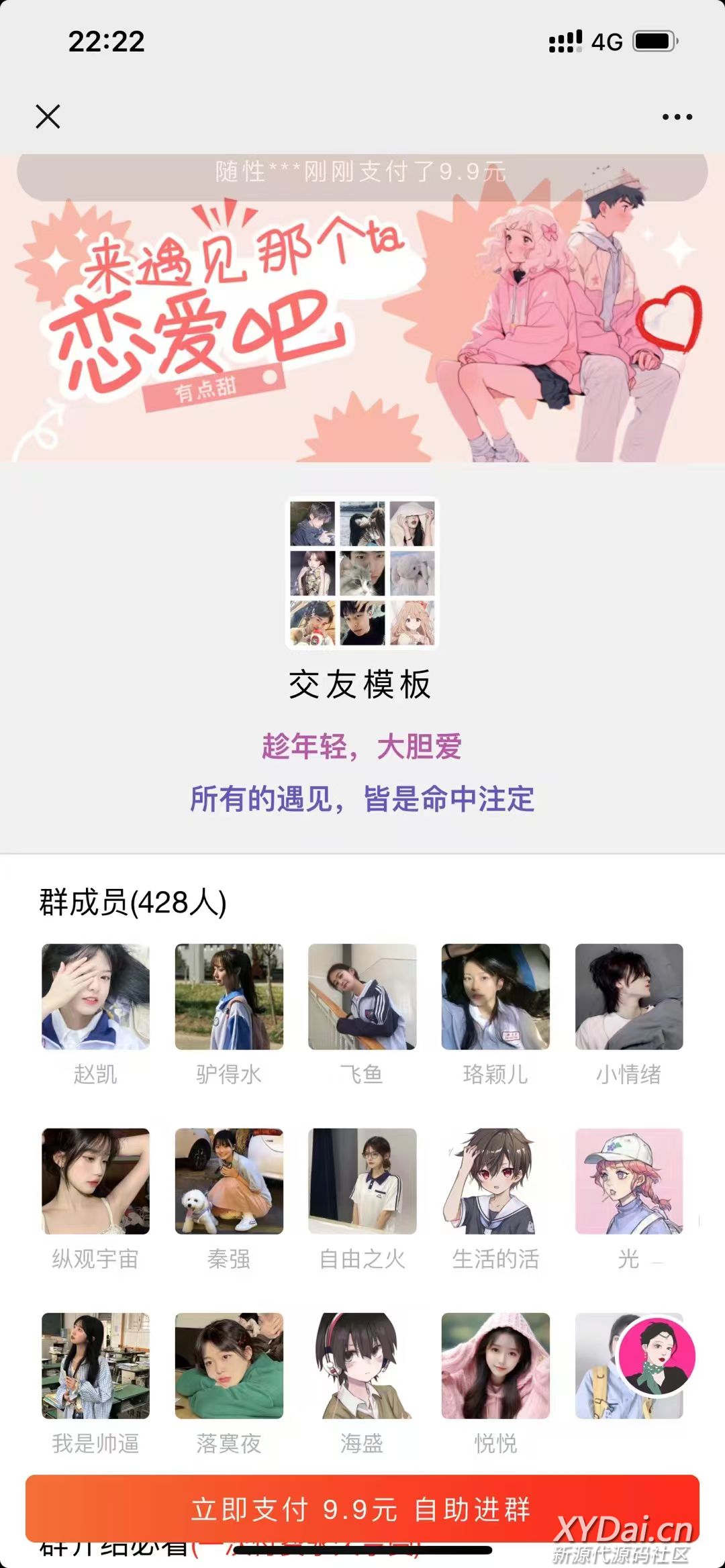The image size is (725, 1568).
Task: Open member 海盛's profile
Action: 362,1365
